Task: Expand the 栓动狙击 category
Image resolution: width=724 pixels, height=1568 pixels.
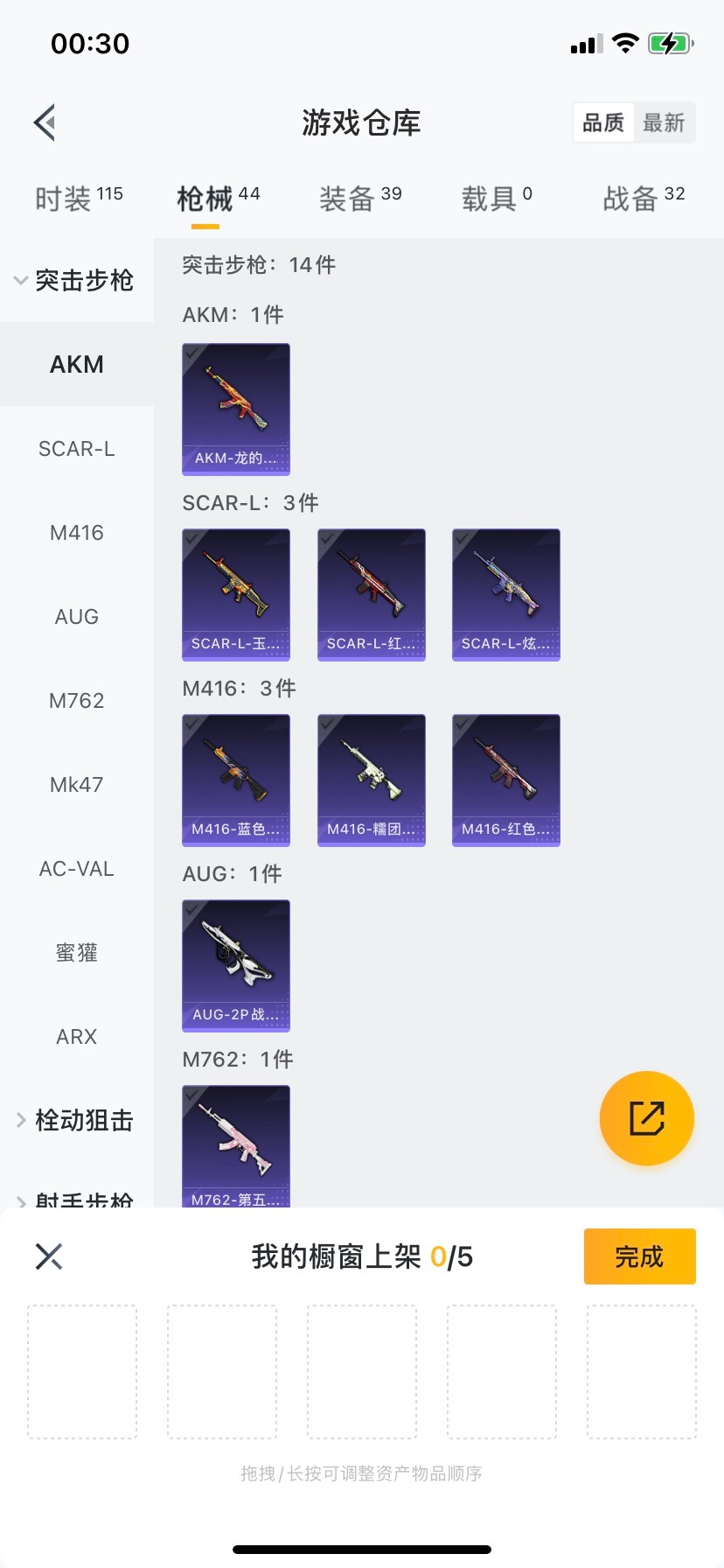Action: [x=75, y=1120]
